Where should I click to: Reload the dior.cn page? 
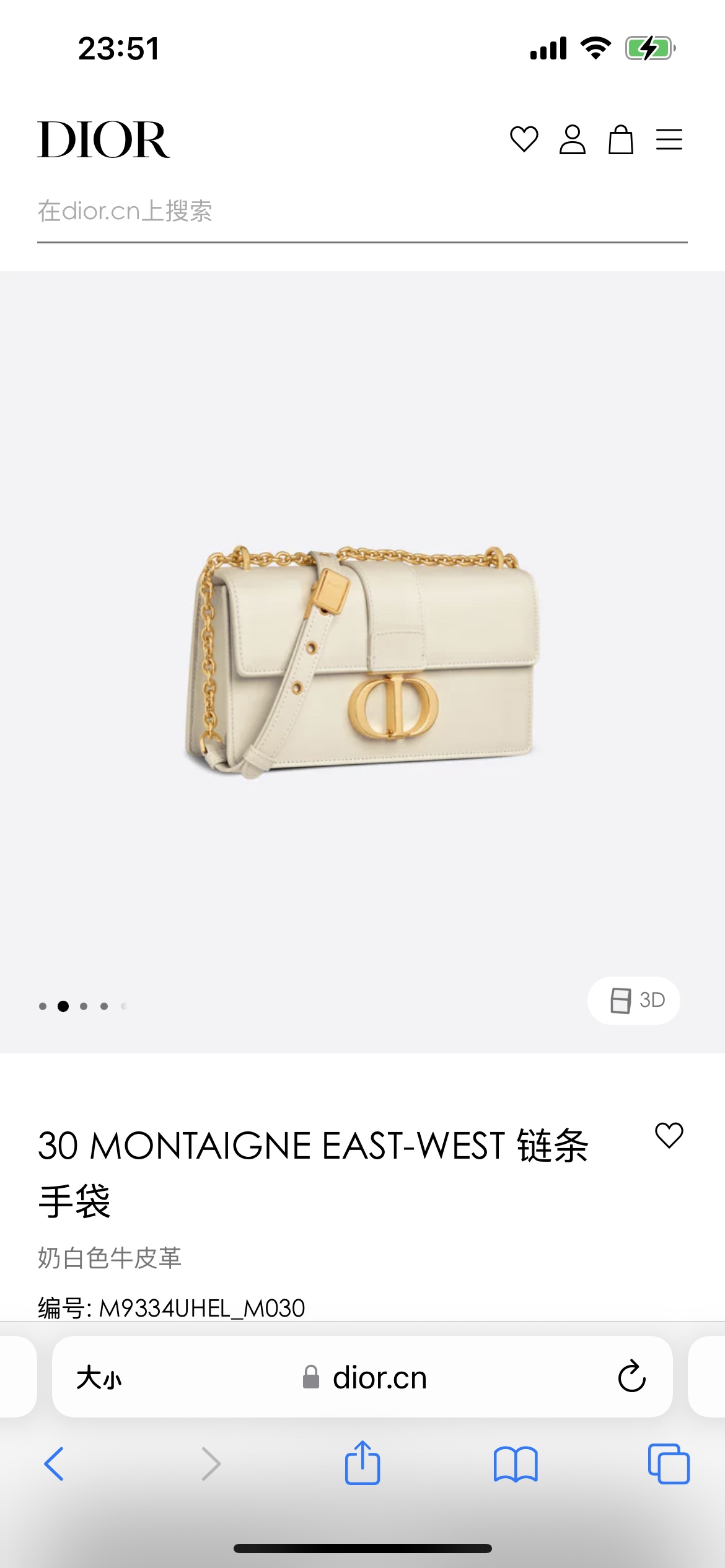[631, 1377]
